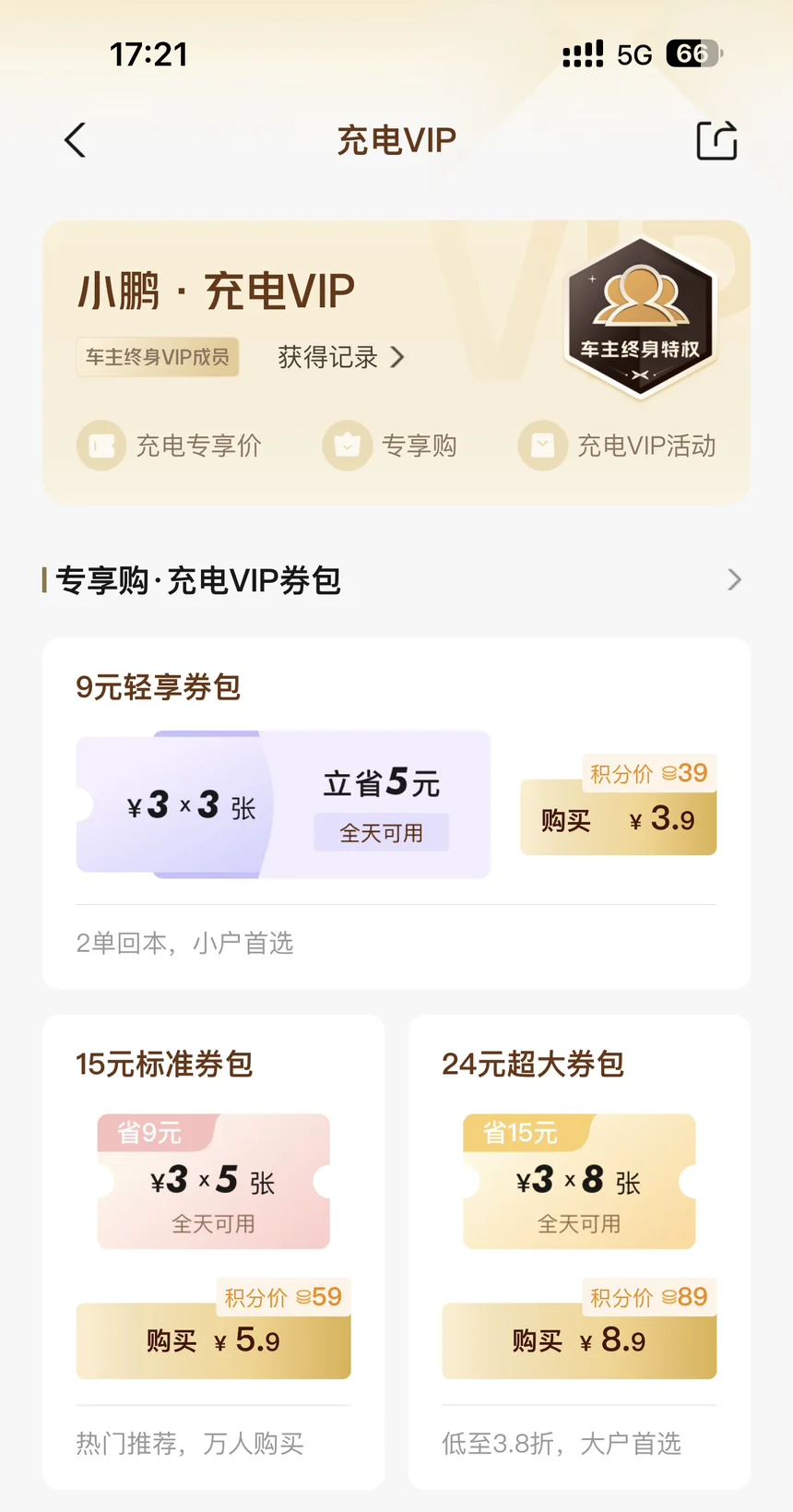Select the 专享购 shortcut
The width and height of the screenshot is (793, 1512).
tap(390, 446)
